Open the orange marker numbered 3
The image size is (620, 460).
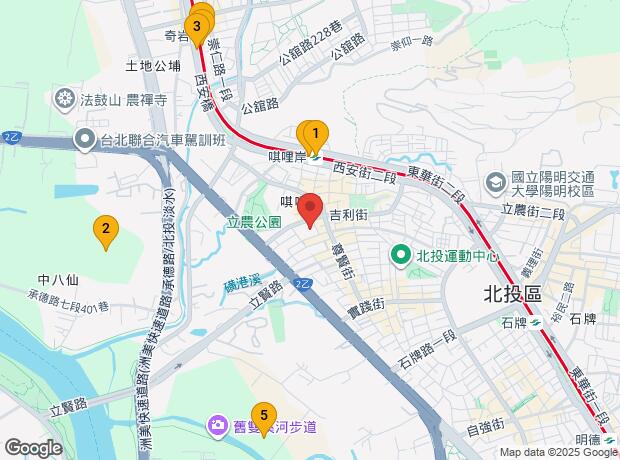click(199, 26)
